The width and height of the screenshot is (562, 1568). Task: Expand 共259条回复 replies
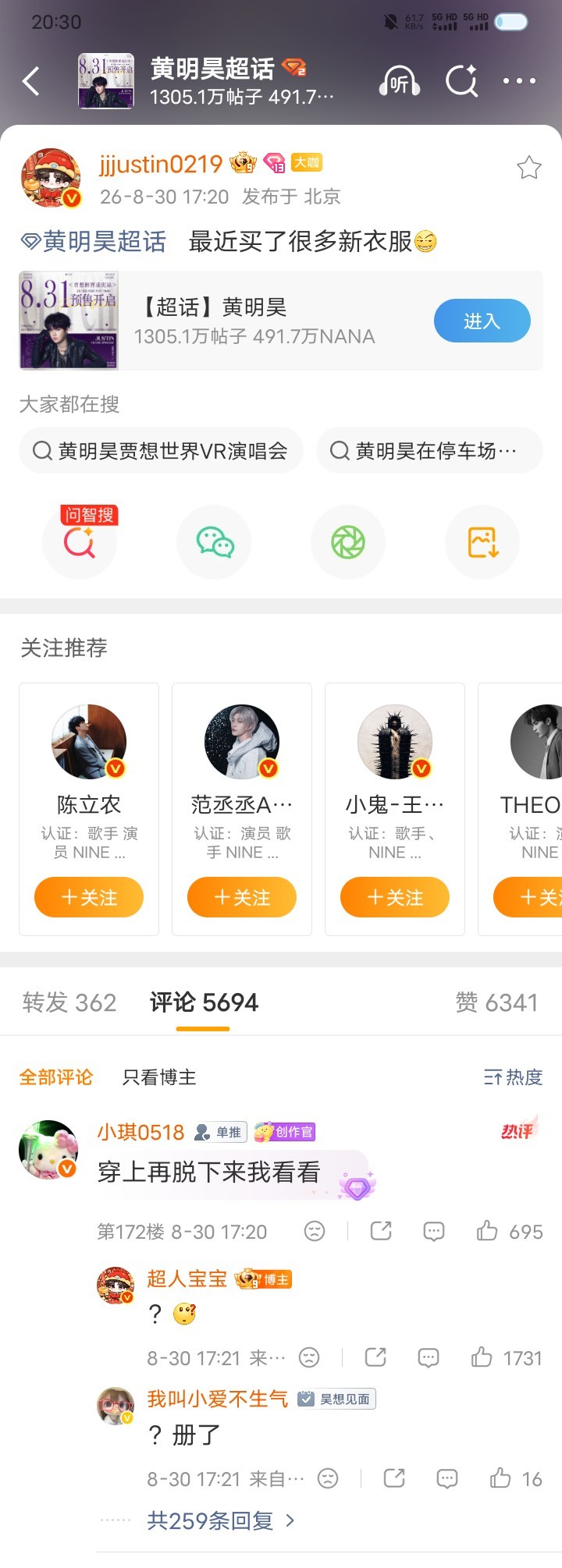pos(221,1520)
